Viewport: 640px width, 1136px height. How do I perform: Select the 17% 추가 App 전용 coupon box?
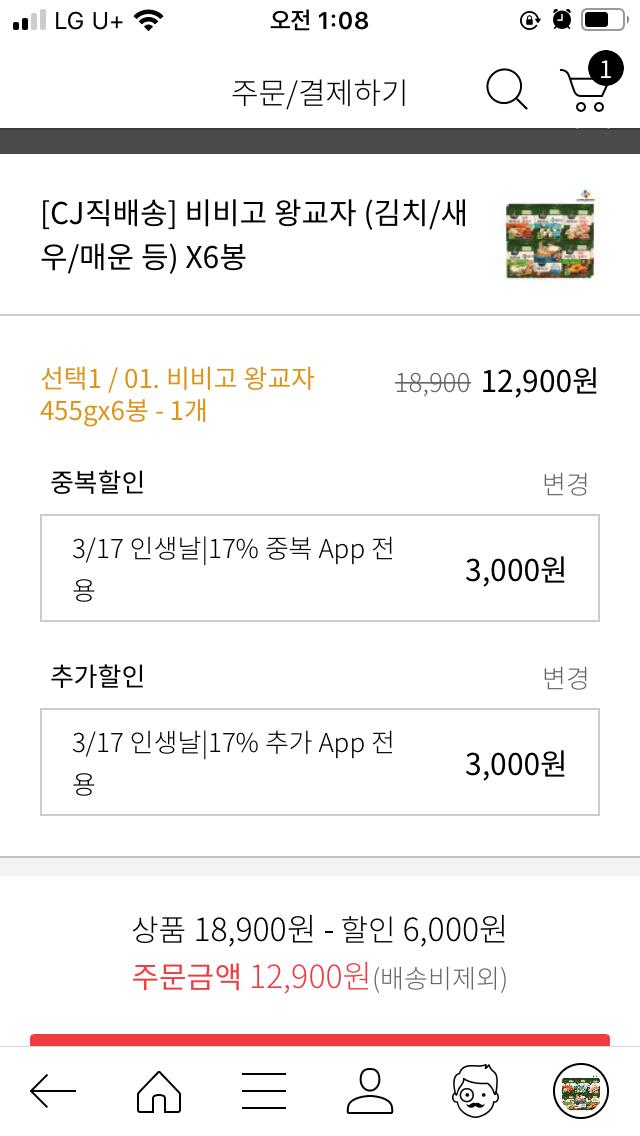click(x=320, y=762)
